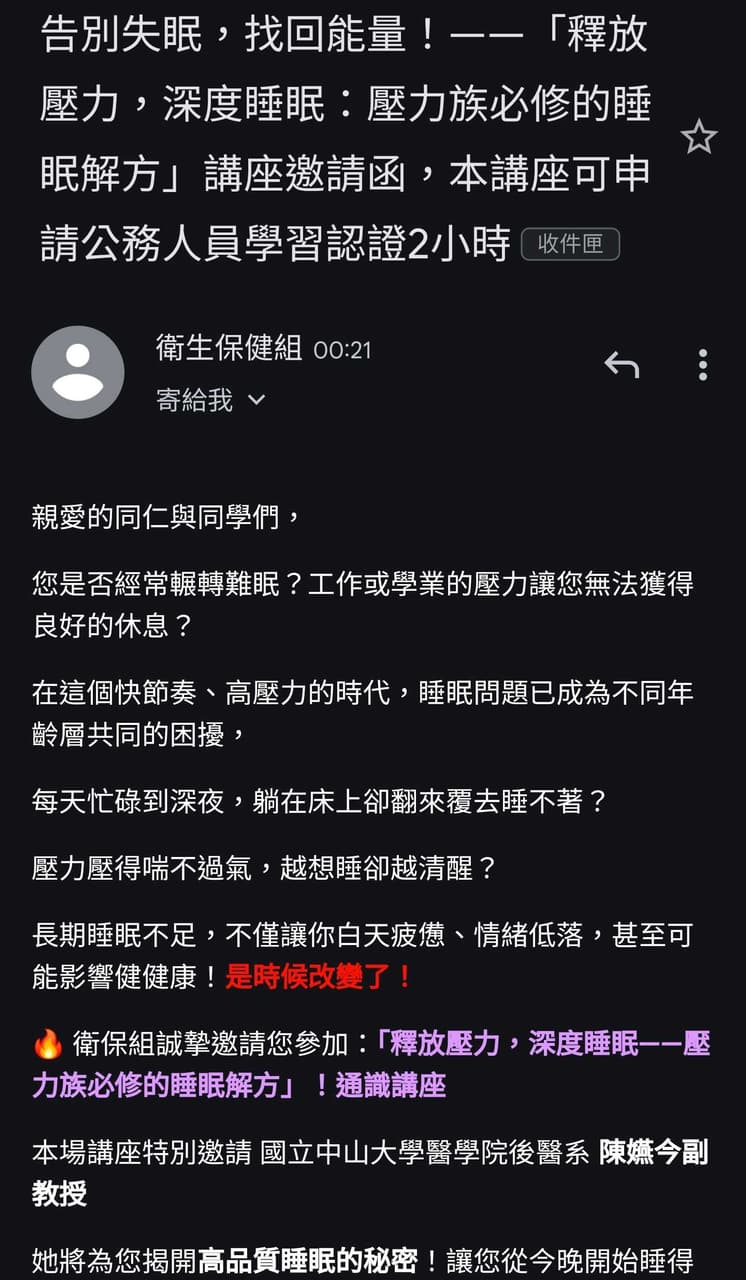
Task: Star this email
Action: point(698,137)
